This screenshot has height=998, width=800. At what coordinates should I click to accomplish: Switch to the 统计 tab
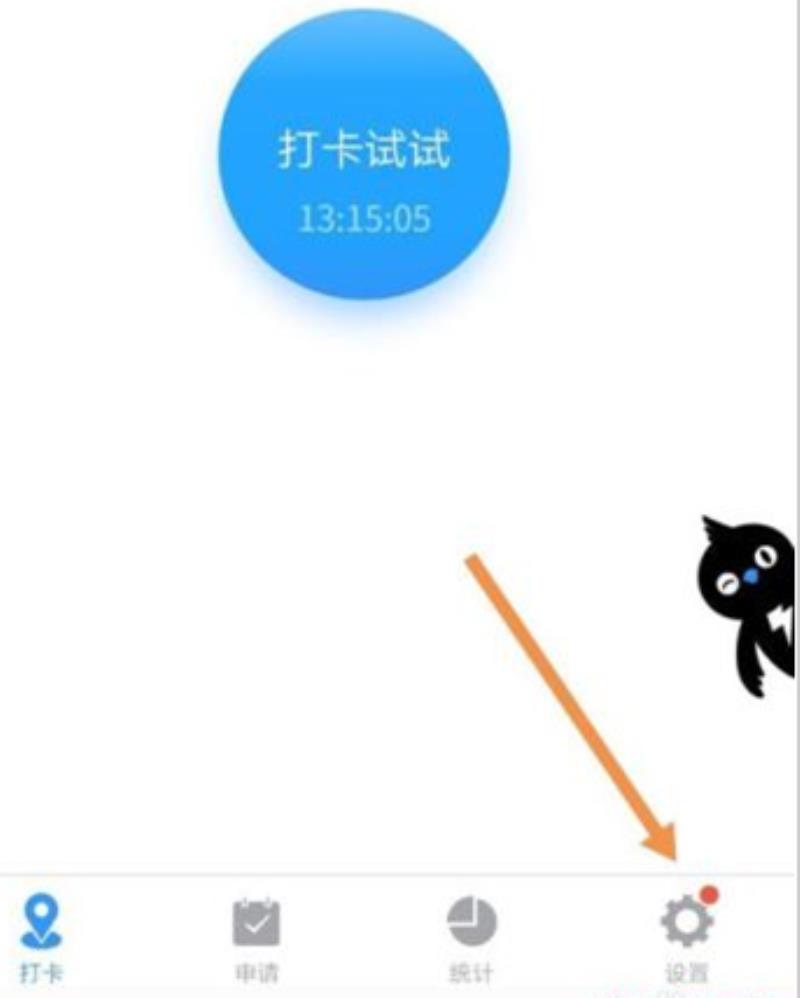471,935
